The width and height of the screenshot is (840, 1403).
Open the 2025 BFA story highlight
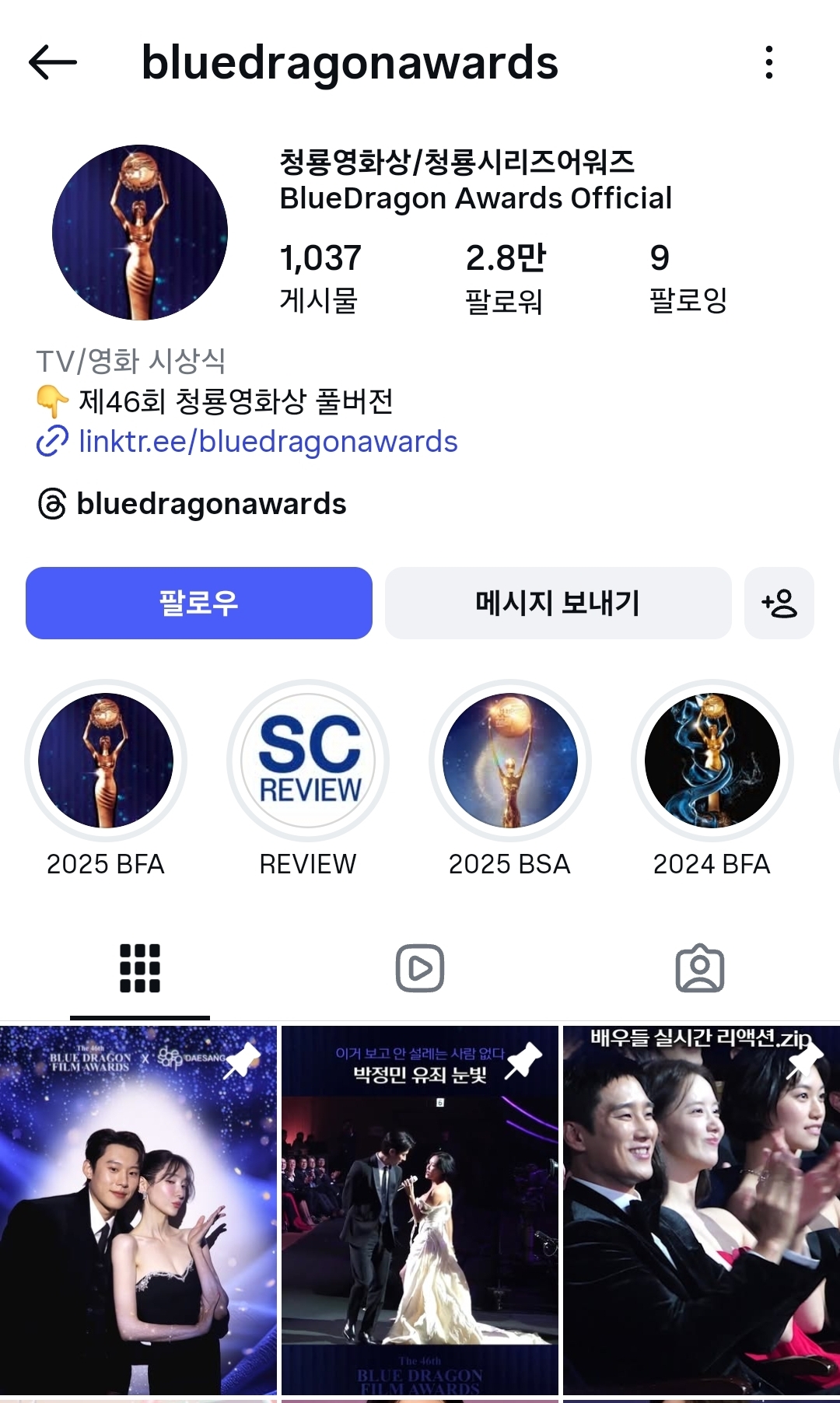click(106, 761)
